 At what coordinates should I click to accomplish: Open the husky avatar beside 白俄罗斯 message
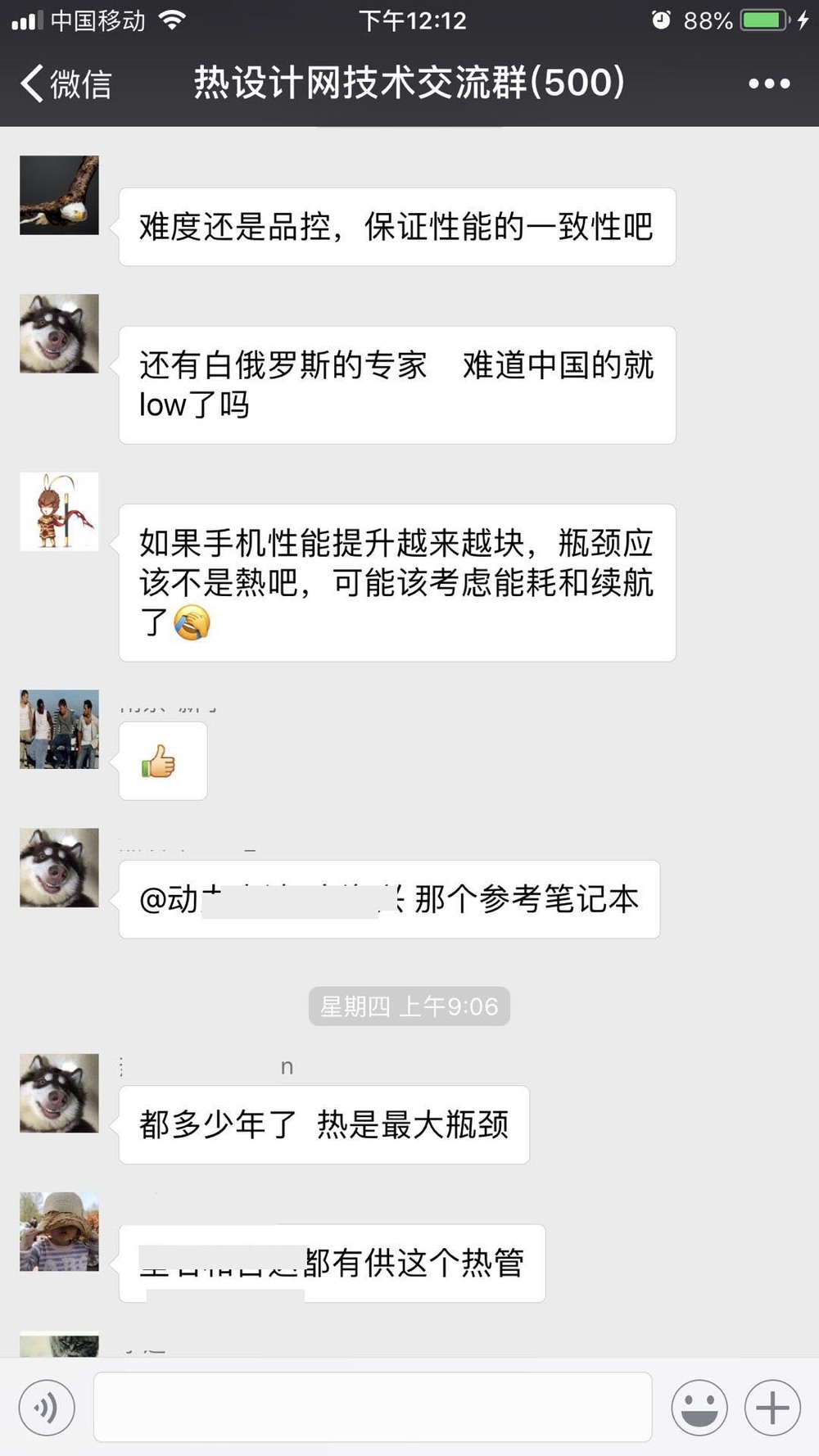pyautogui.click(x=59, y=333)
